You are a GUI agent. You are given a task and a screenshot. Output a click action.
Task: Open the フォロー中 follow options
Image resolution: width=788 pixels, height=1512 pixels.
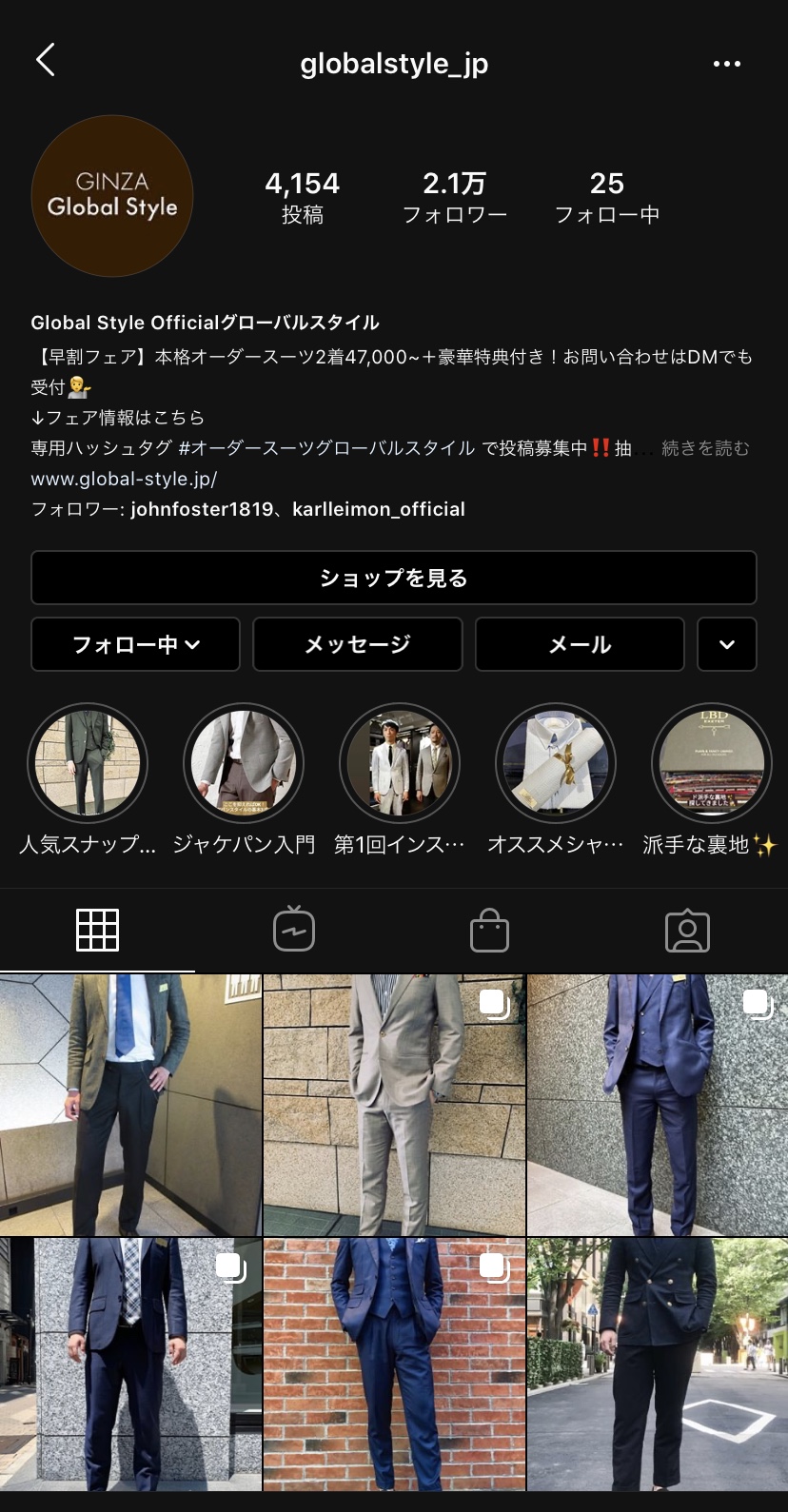[x=135, y=644]
